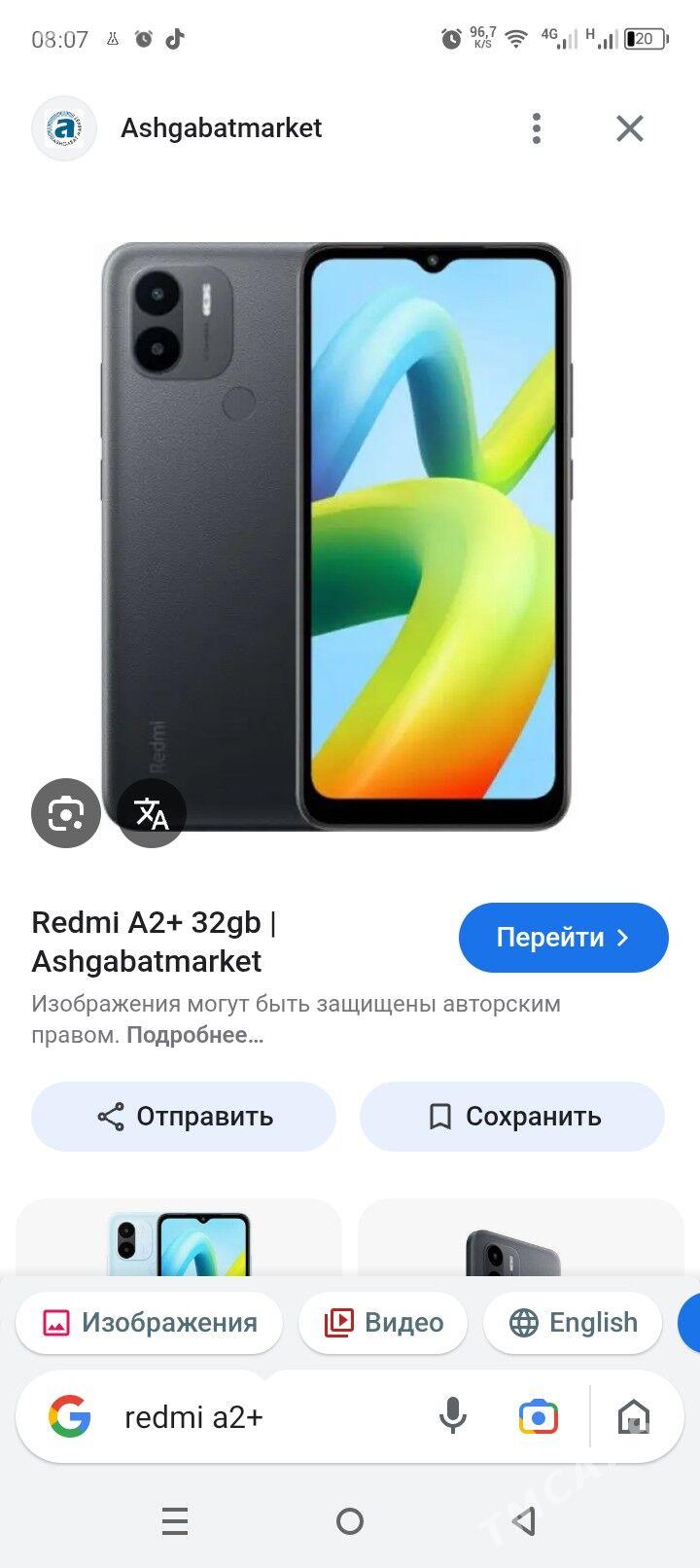Start voice search with the microphone
Screen dimensions: 700x1568
tap(453, 1417)
